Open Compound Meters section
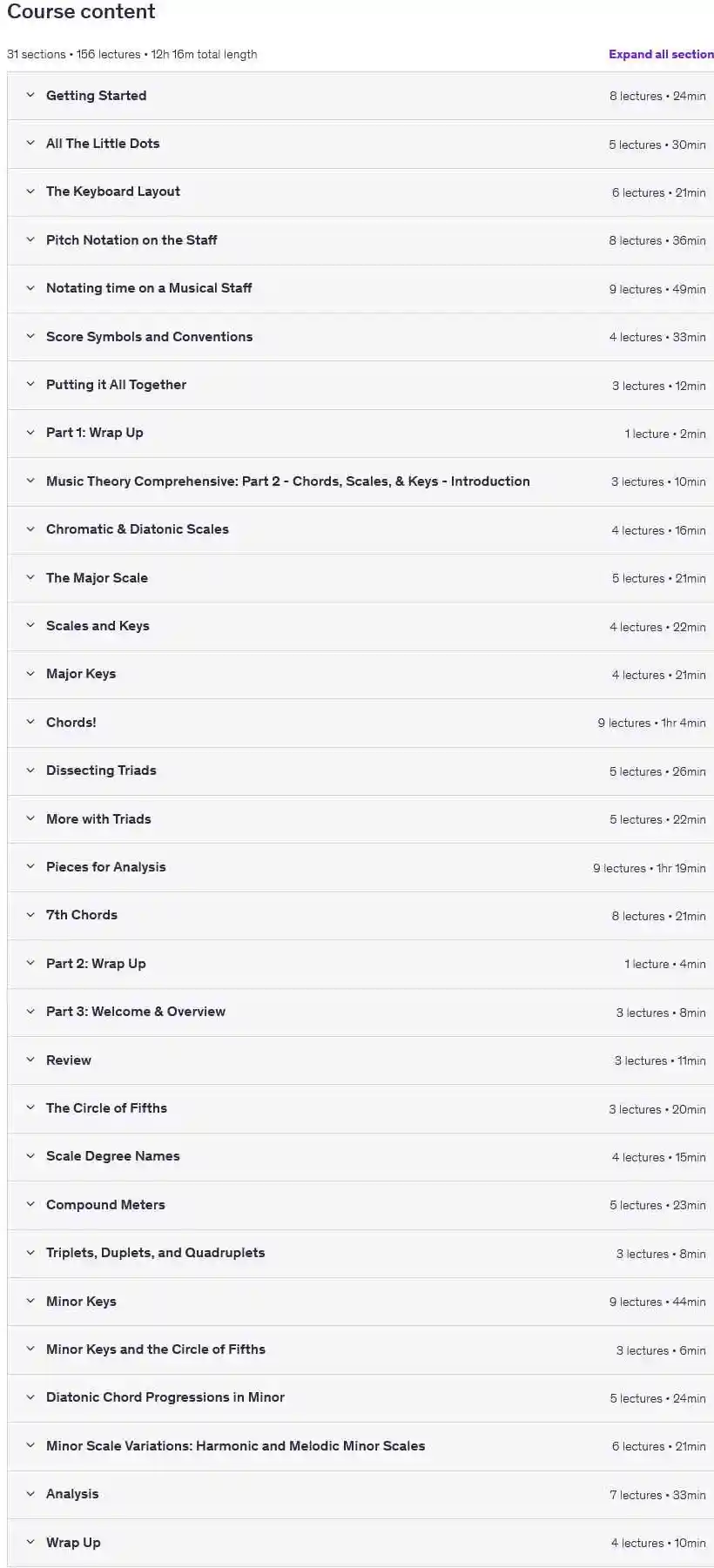The height and width of the screenshot is (1568, 714). 360,1205
